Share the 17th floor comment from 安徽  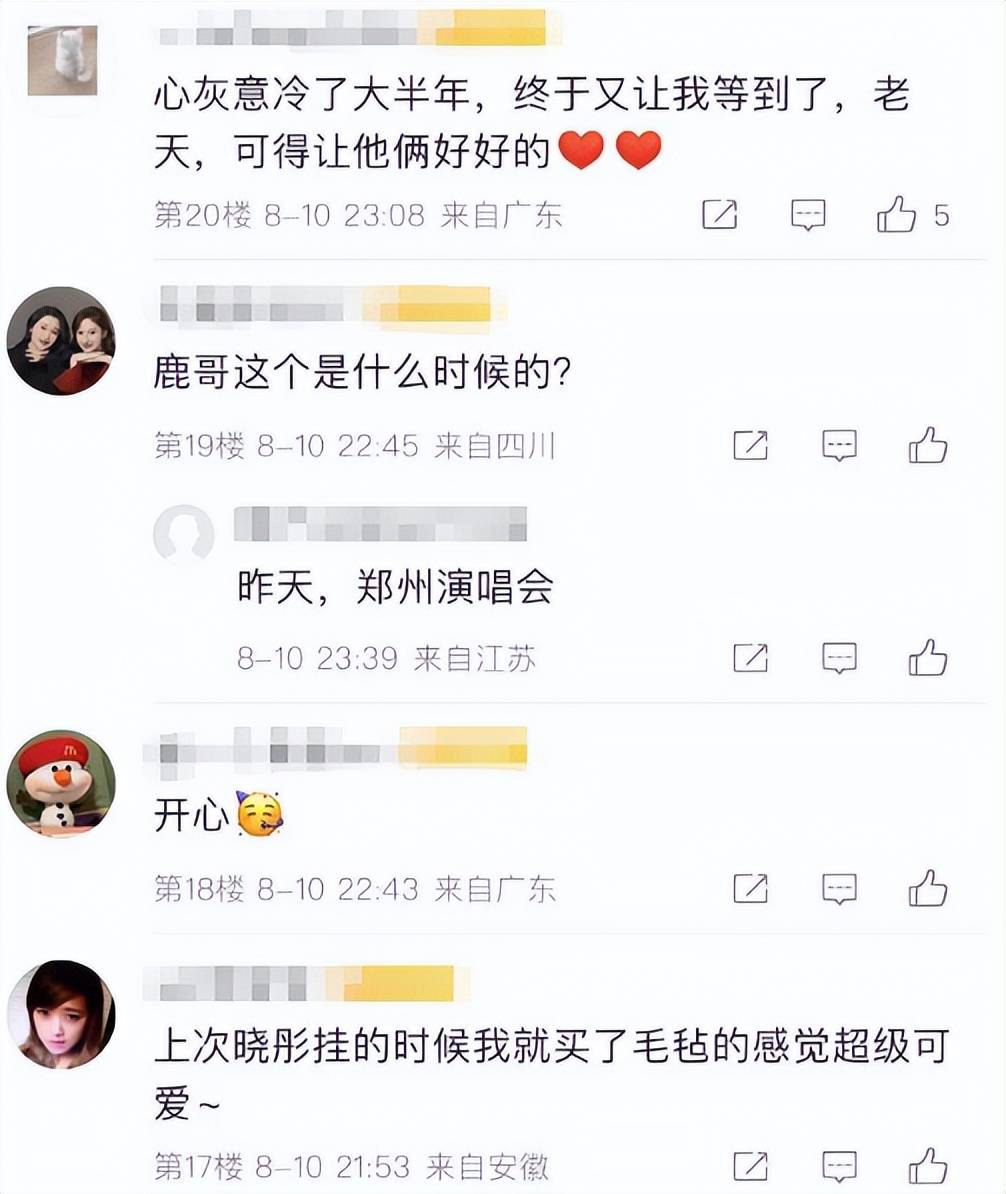click(750, 1165)
